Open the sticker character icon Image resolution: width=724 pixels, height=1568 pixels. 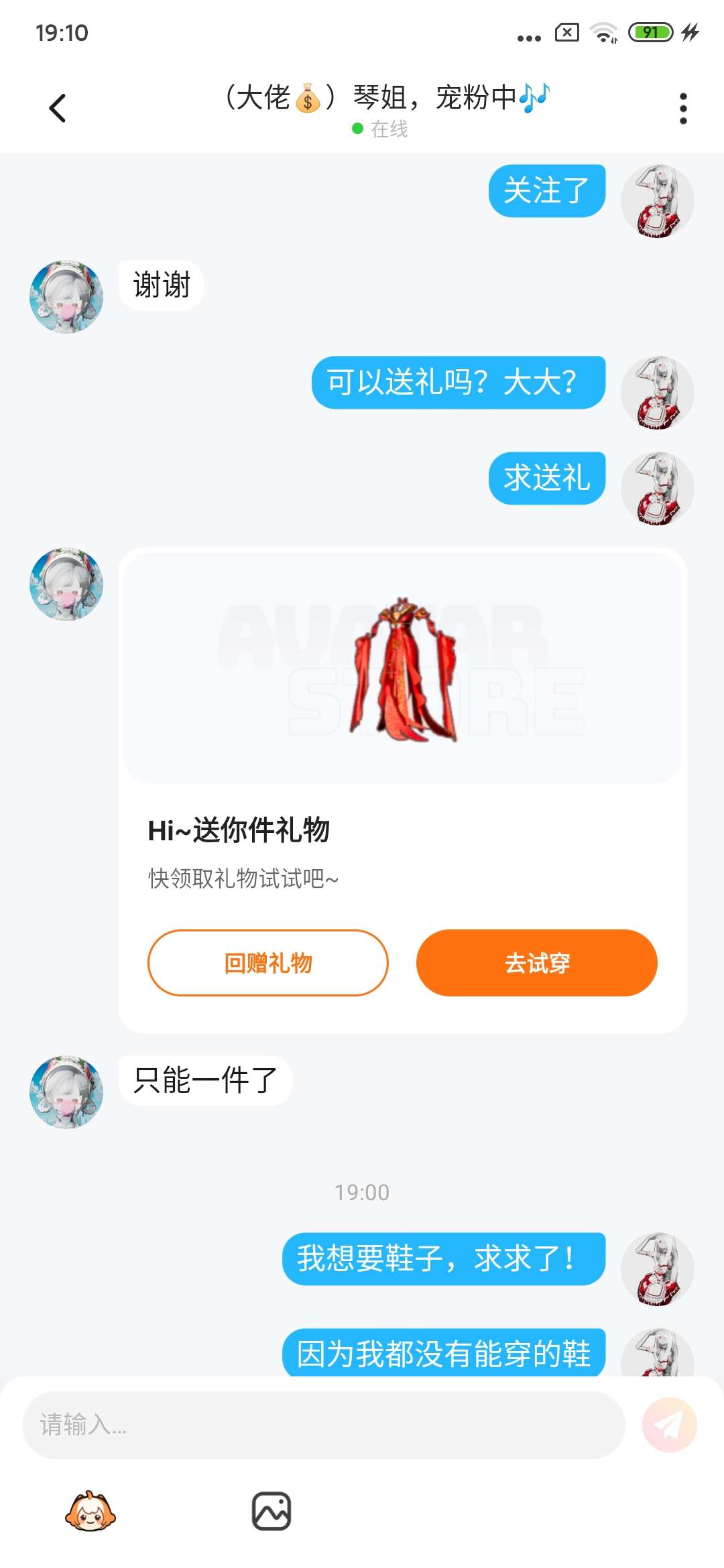90,1512
